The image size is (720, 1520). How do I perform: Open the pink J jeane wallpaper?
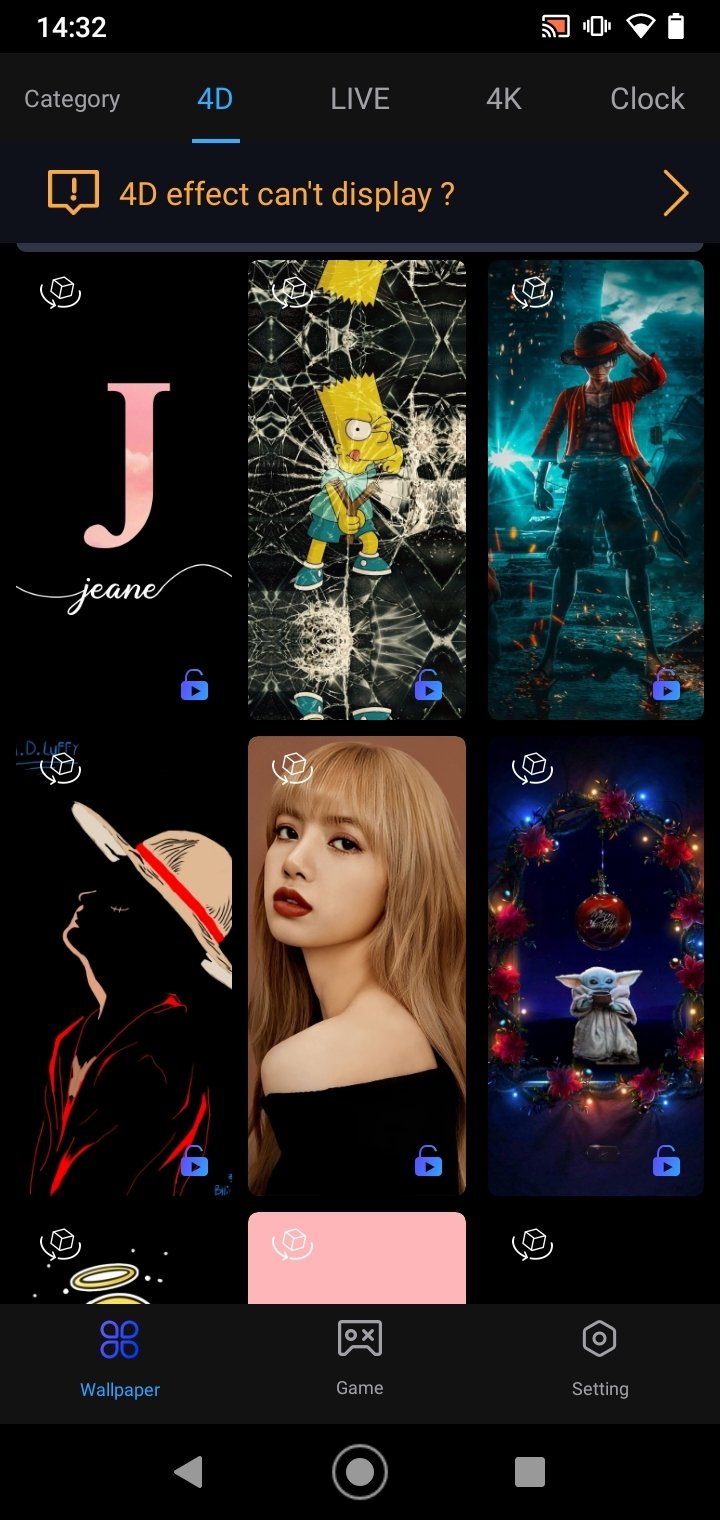[x=124, y=490]
